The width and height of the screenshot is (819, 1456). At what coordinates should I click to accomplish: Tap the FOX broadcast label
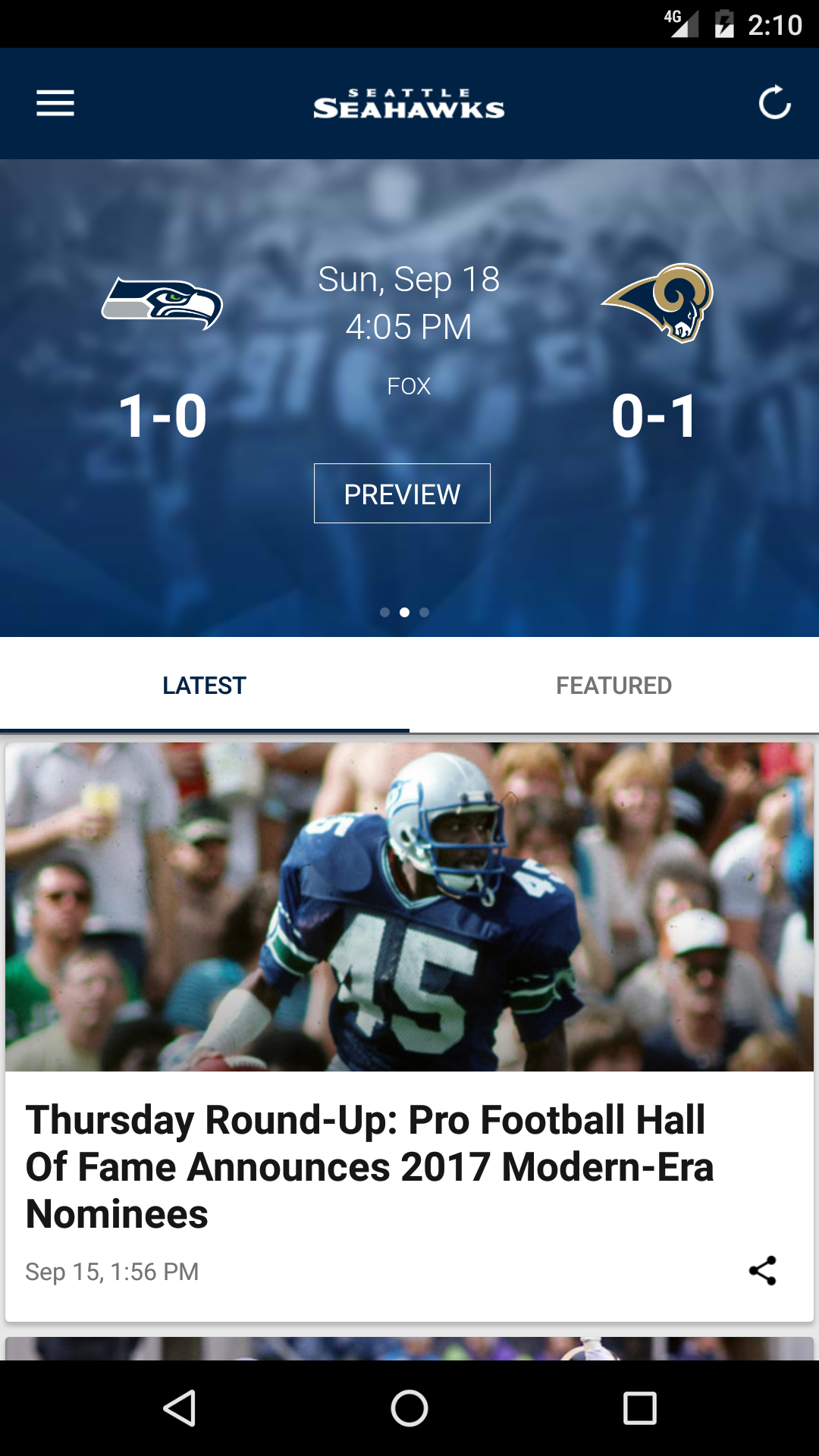[x=409, y=386]
